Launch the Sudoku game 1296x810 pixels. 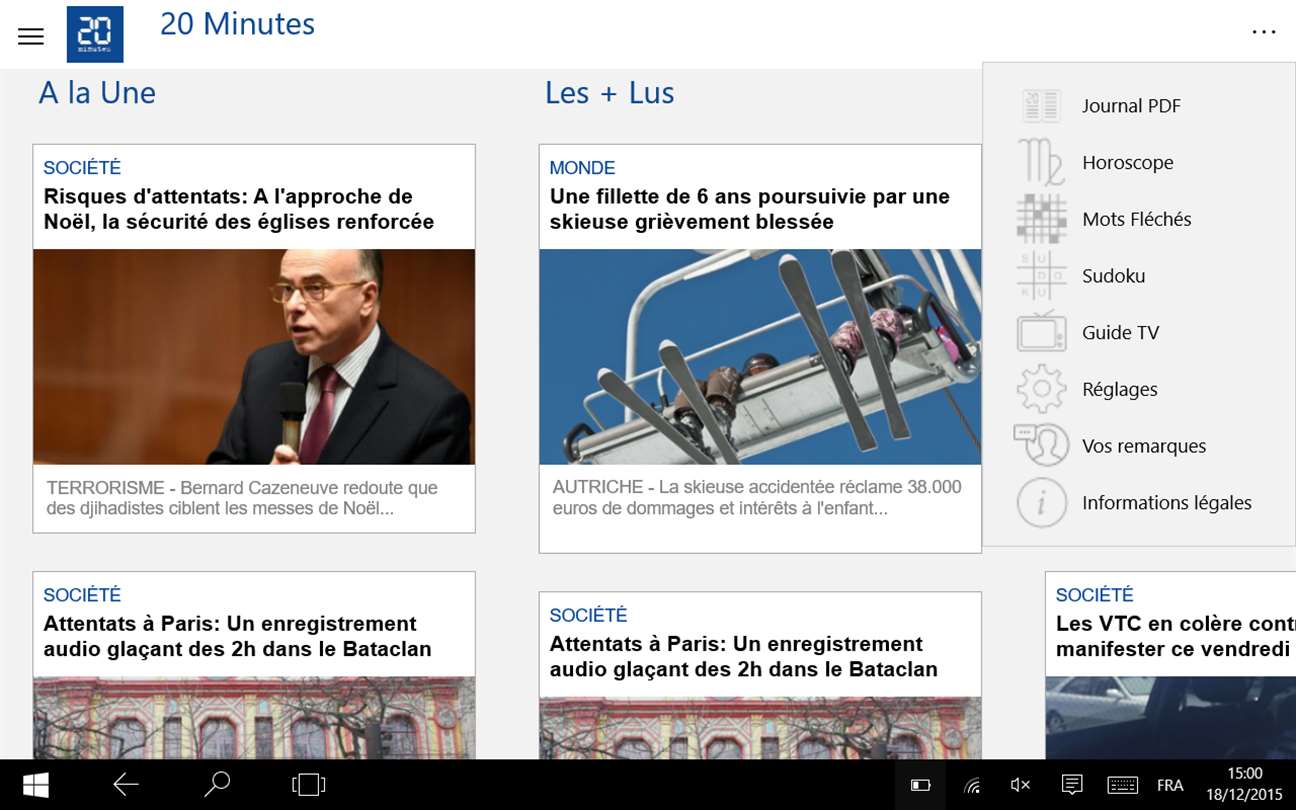(1113, 276)
